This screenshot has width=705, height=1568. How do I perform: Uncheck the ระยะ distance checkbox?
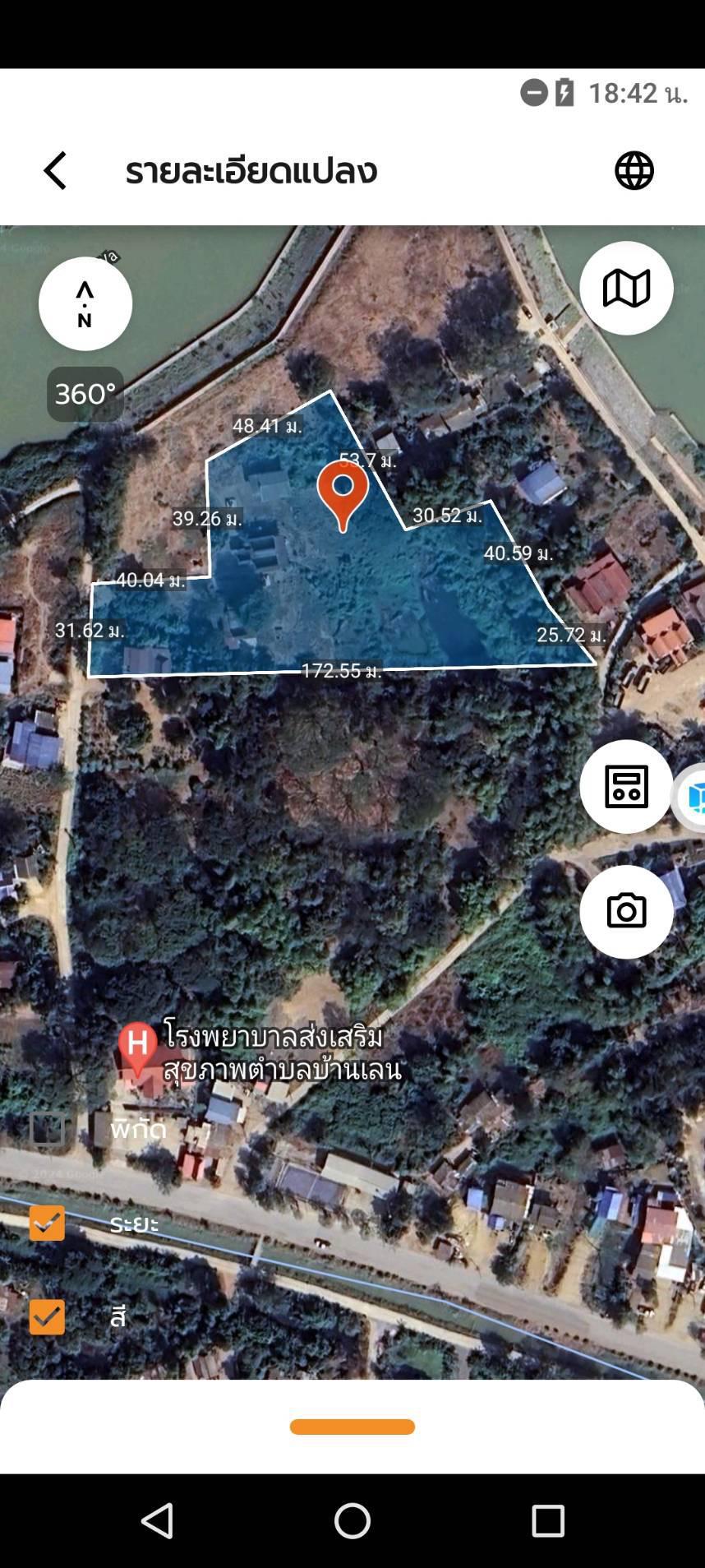click(x=47, y=1223)
